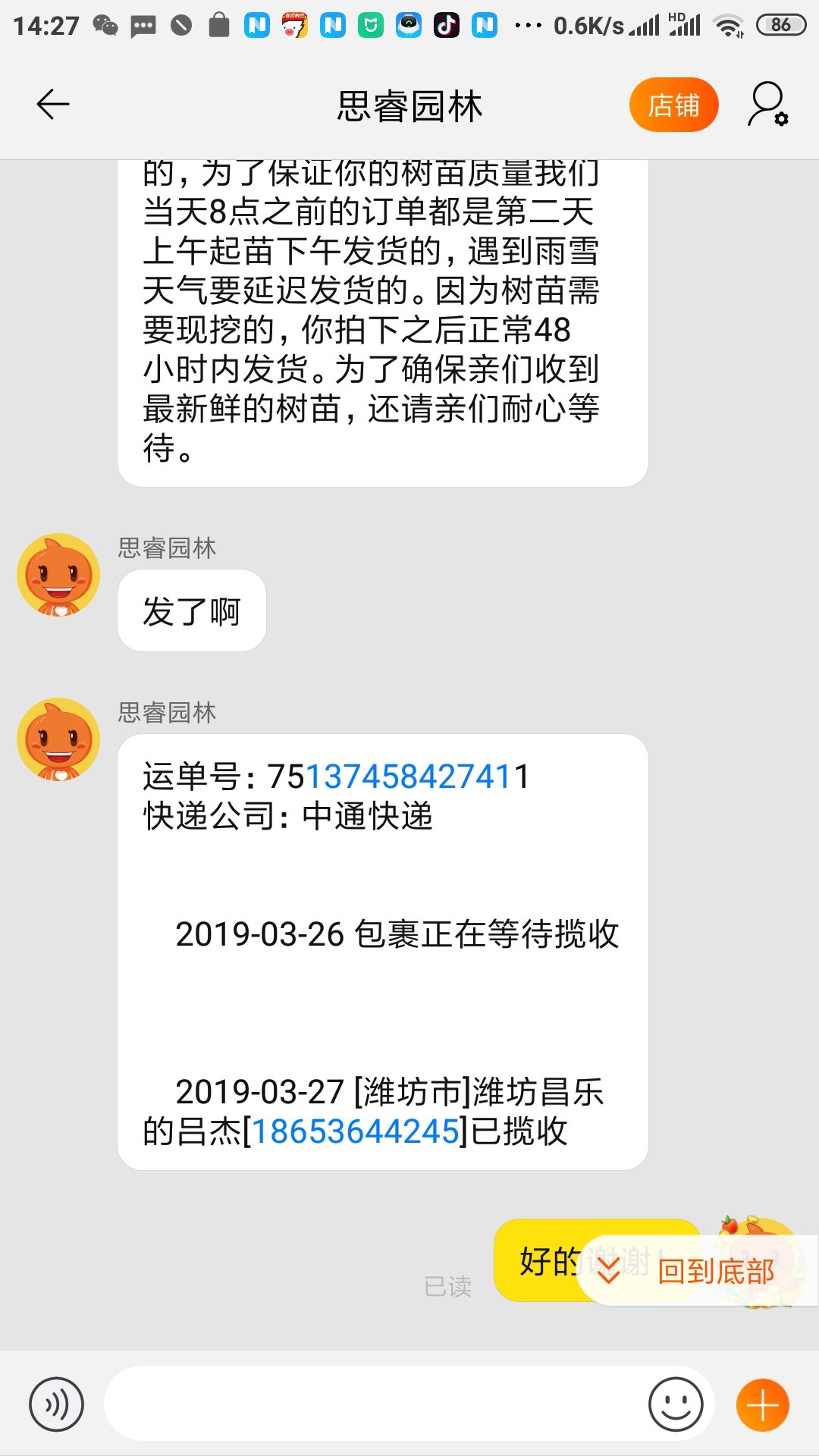Open the 店铺 store page

tap(673, 105)
